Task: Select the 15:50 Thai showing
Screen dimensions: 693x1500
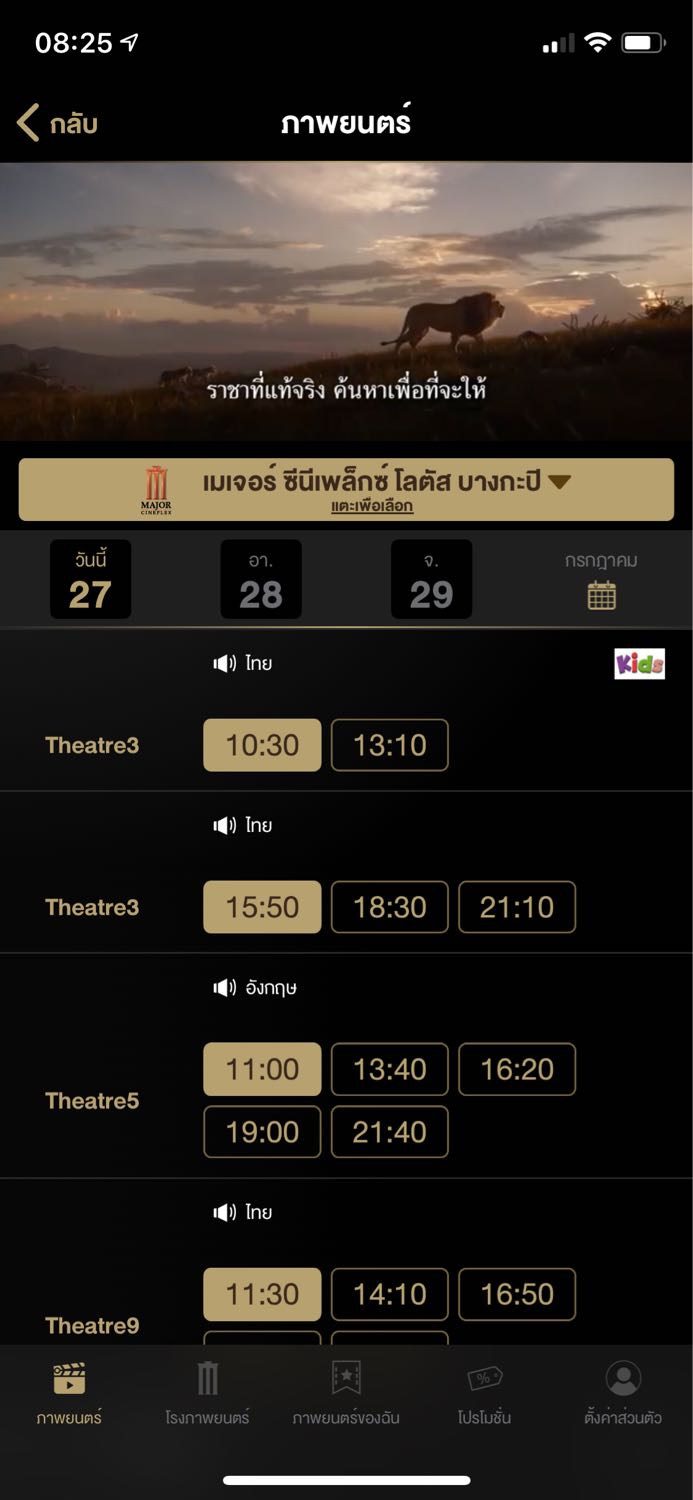Action: (x=262, y=907)
